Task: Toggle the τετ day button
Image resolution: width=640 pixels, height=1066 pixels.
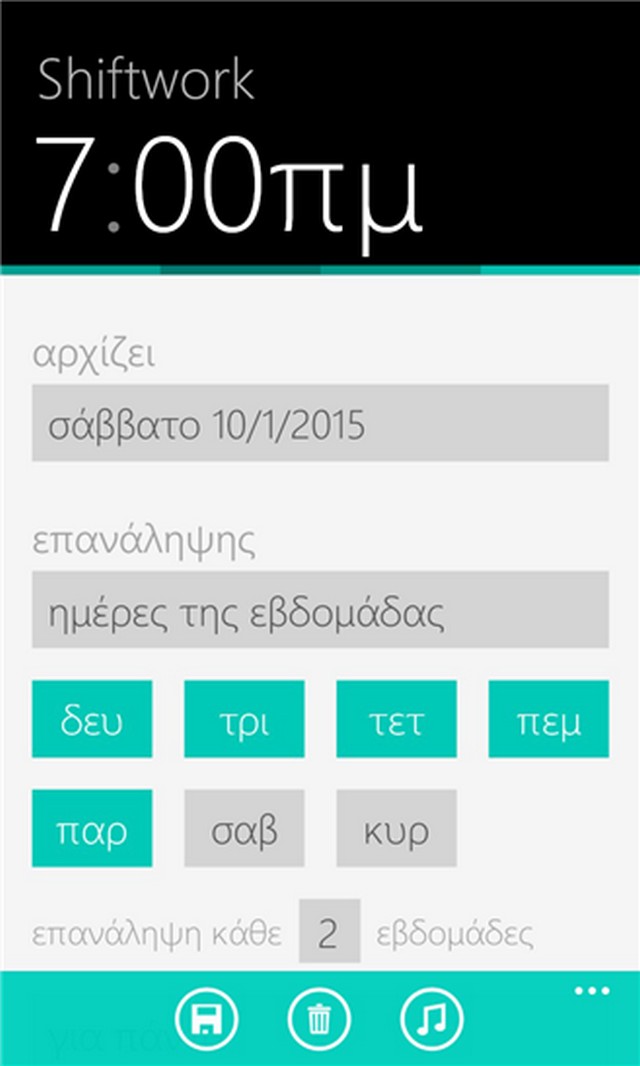Action: (396, 719)
